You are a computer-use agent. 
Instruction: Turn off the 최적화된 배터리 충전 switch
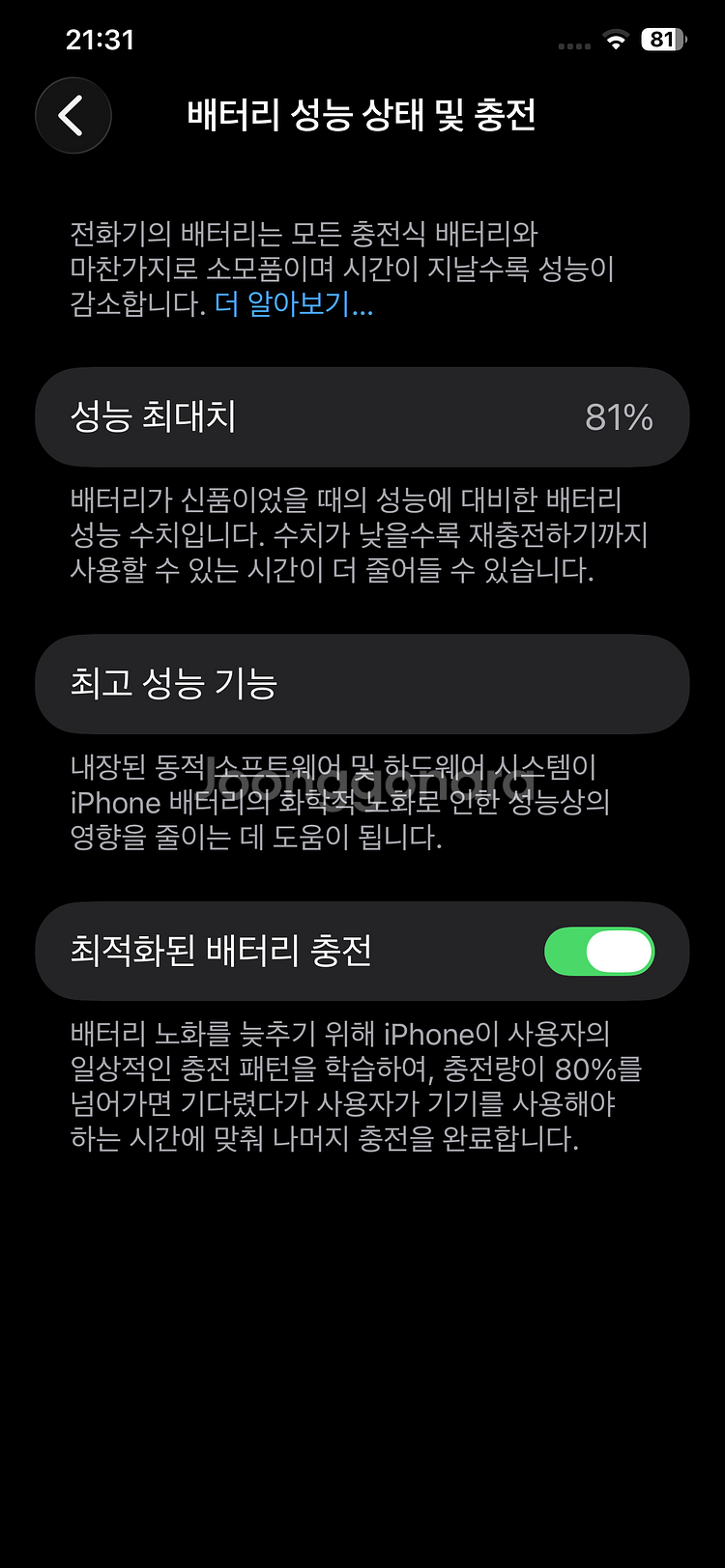point(599,952)
